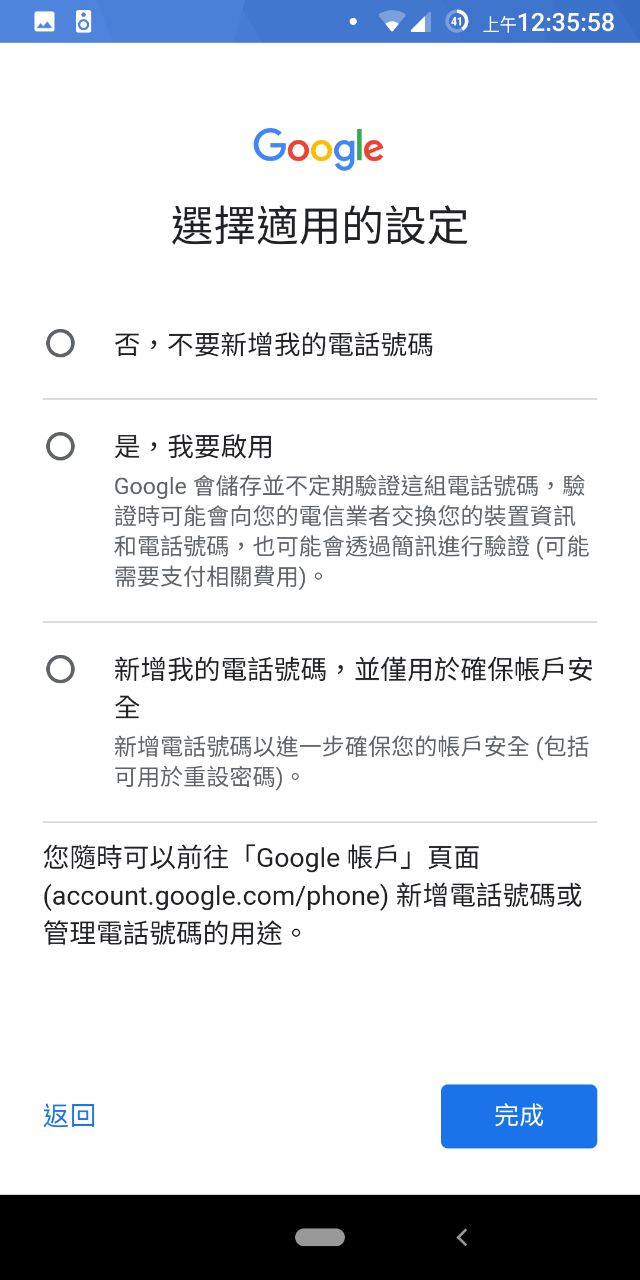This screenshot has width=640, height=1280.
Task: Select 新增我的電話號碼，並僅用於確保帳戶安全 option
Action: [61, 669]
